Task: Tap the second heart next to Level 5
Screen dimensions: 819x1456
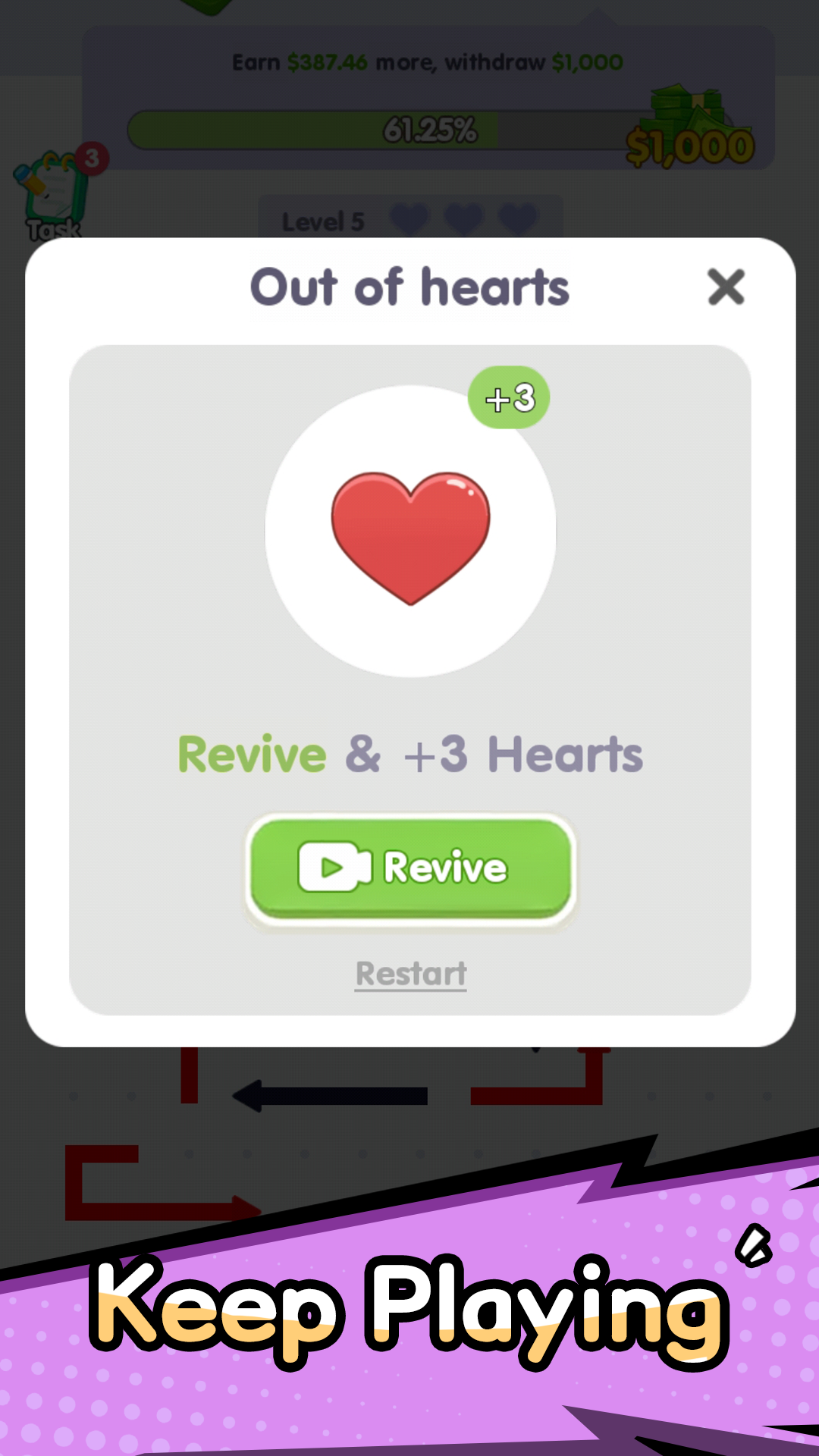Action: 465,219
